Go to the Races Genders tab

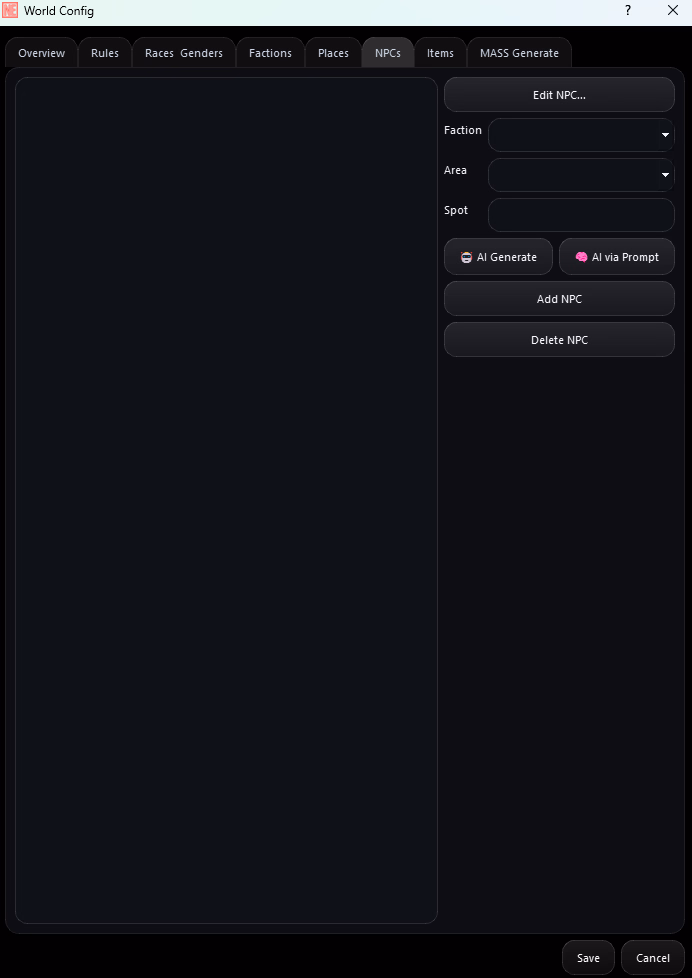[x=183, y=53]
